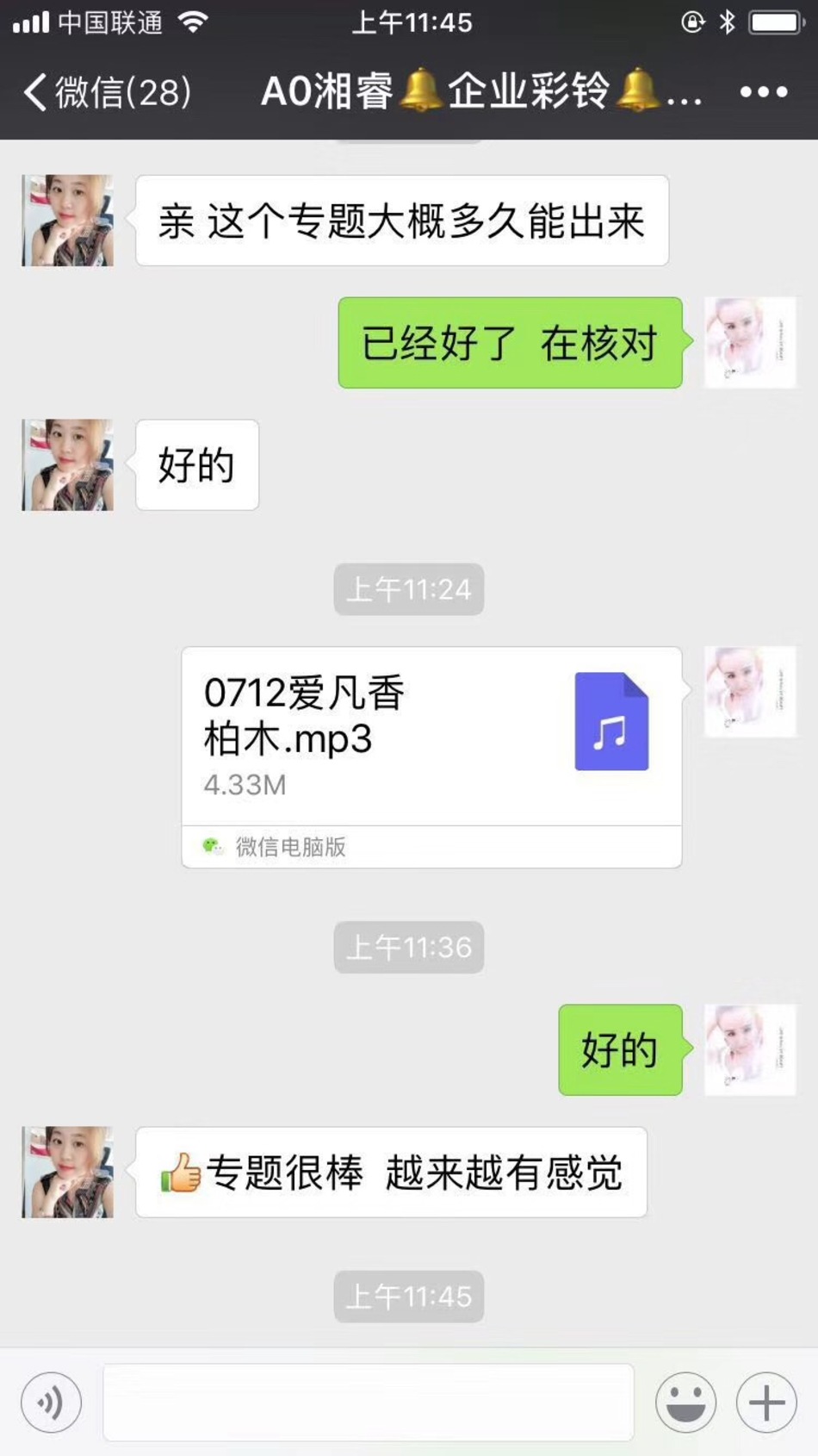Open your own avatar beside 已经好了 在核对

click(x=749, y=342)
